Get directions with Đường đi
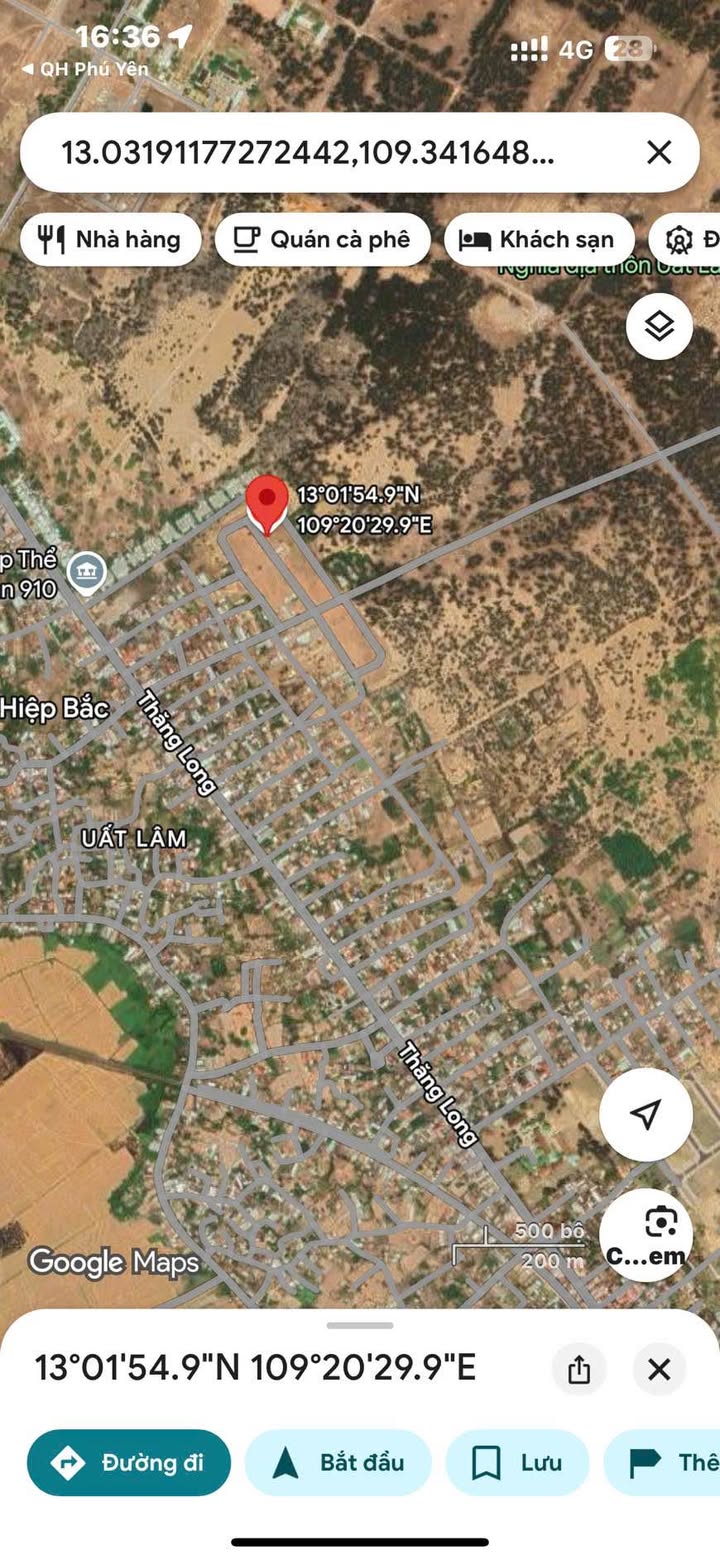This screenshot has height=1560, width=720. (x=129, y=1462)
